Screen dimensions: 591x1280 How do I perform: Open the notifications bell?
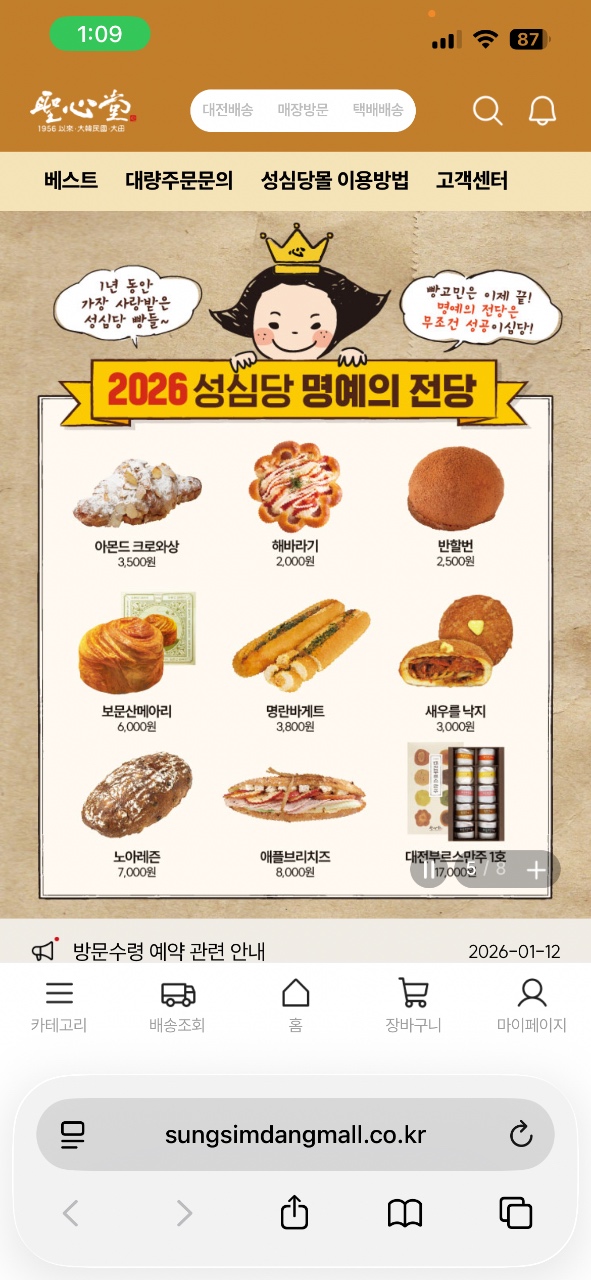[542, 110]
